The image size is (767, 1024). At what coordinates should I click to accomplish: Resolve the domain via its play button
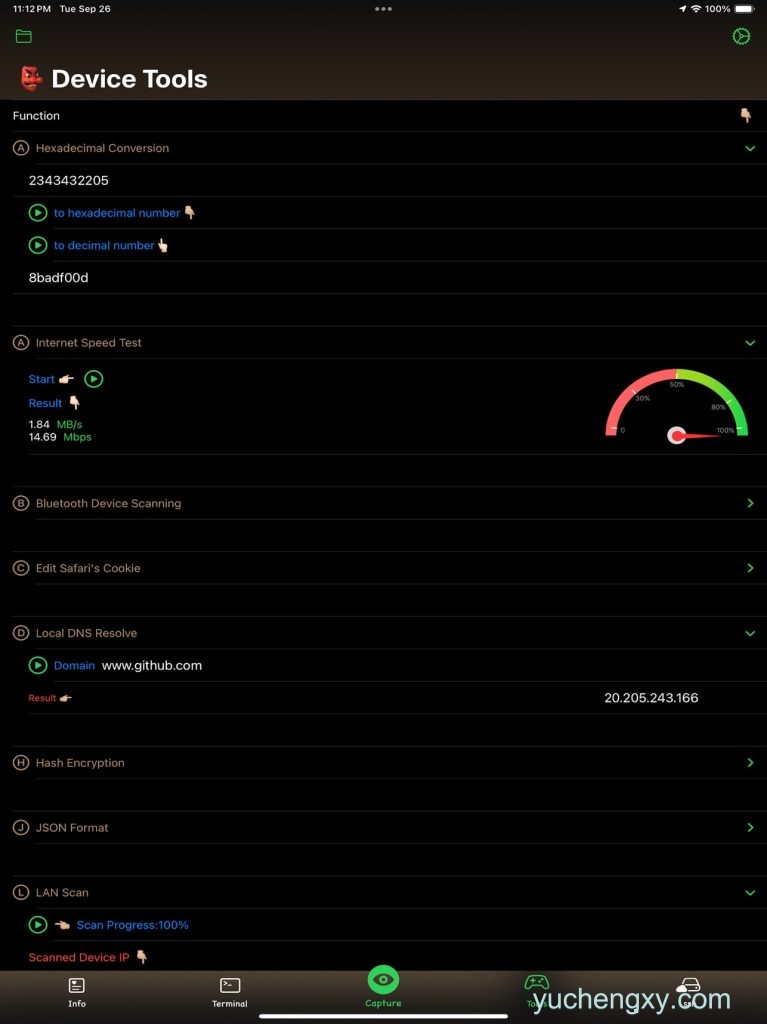[x=38, y=665]
